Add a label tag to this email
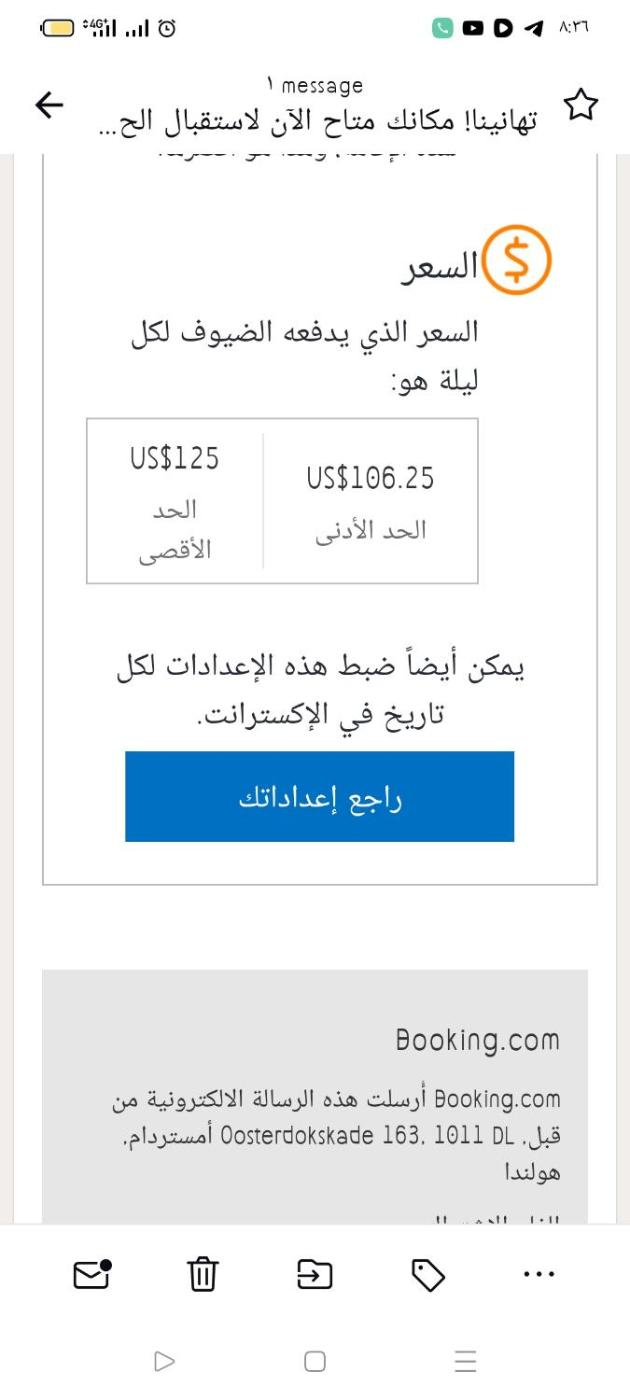Viewport: 630px width, 1400px height. point(428,1275)
